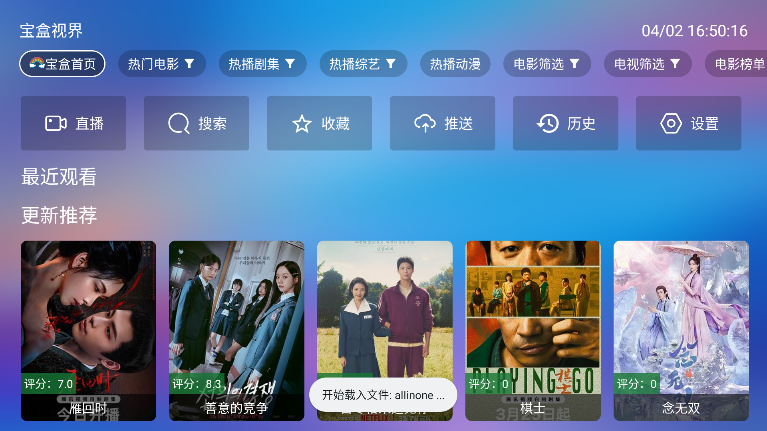Open the 电影筛选 filter tab
Viewport: 767px width, 431px height.
pos(546,64)
